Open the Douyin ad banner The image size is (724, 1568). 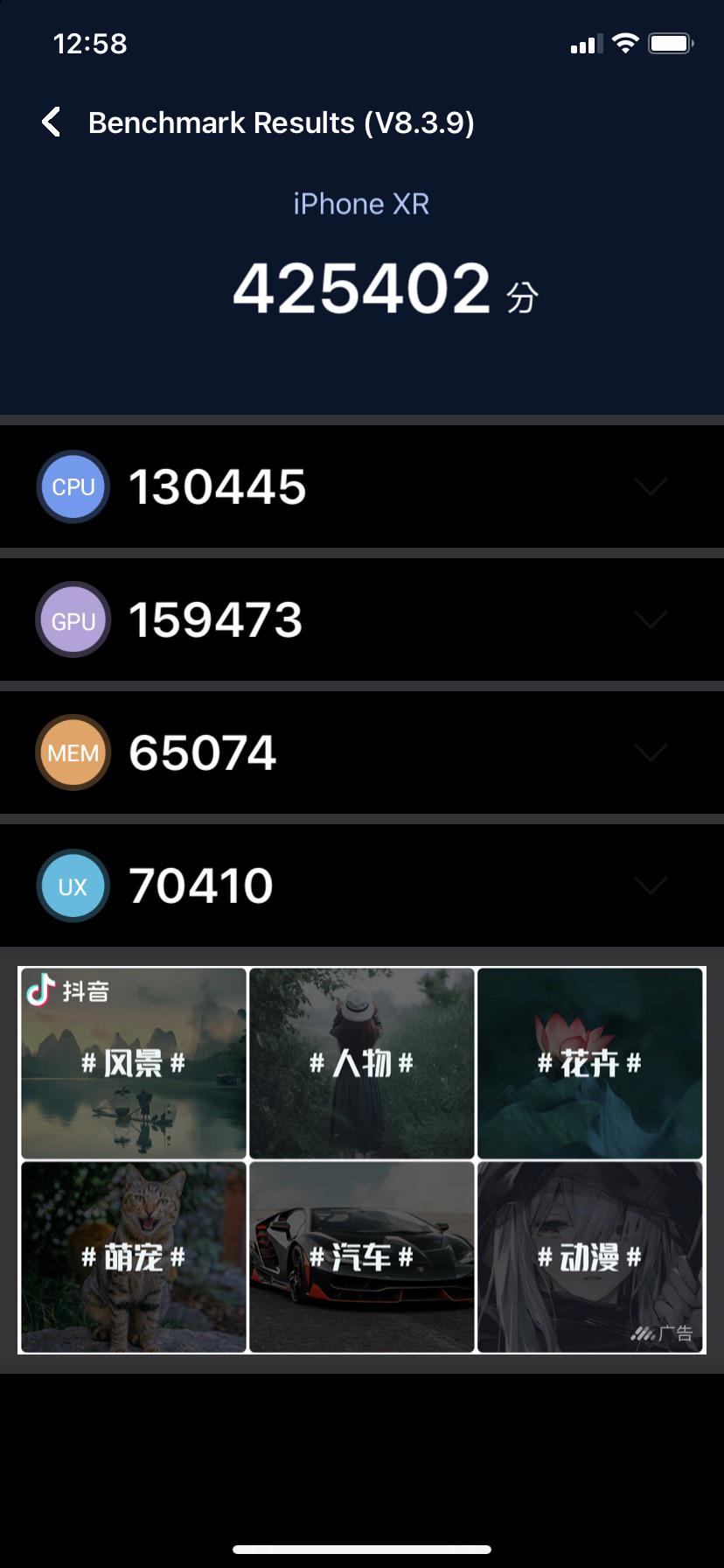click(362, 1160)
